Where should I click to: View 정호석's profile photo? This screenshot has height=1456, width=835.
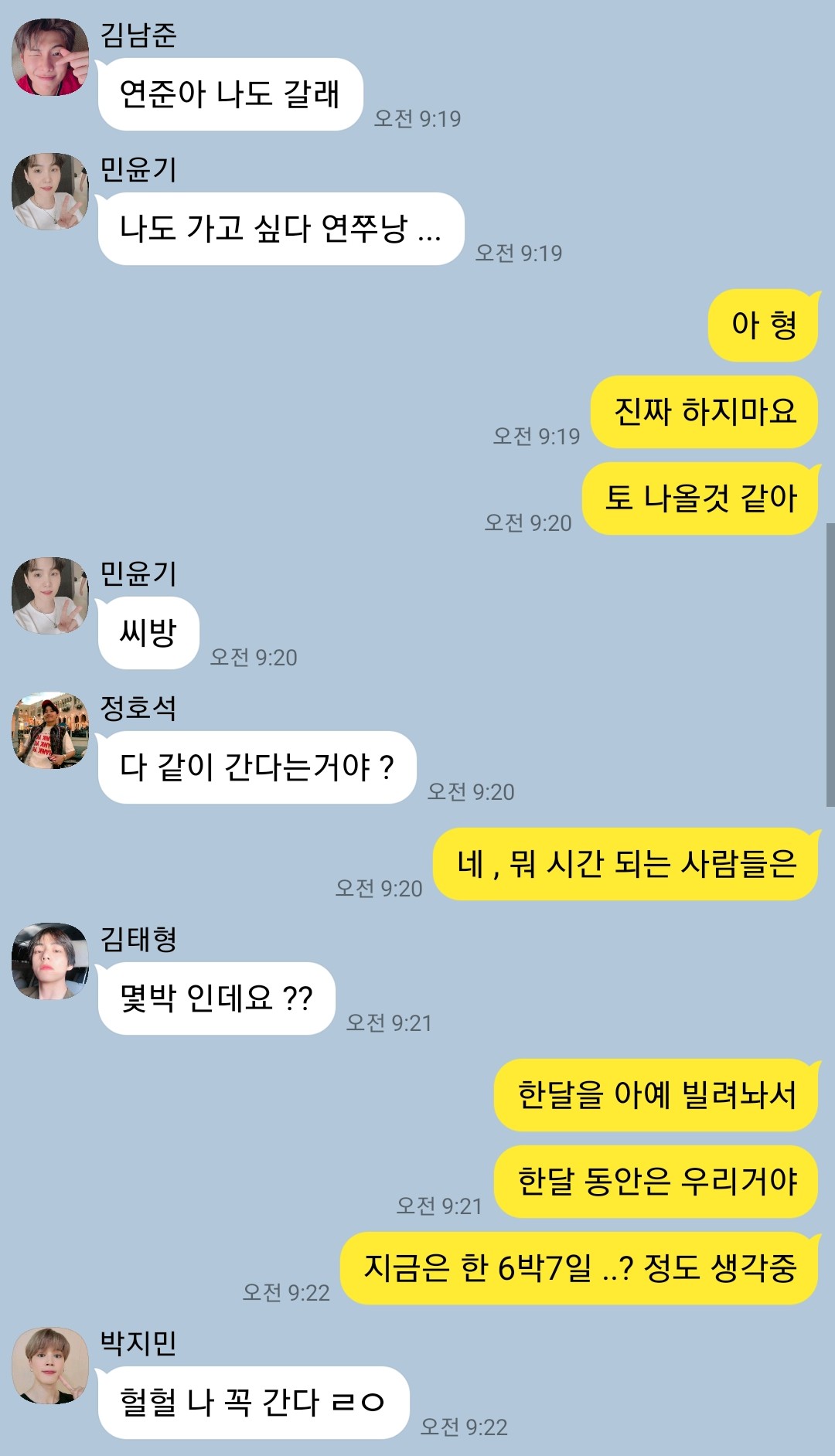(x=50, y=730)
